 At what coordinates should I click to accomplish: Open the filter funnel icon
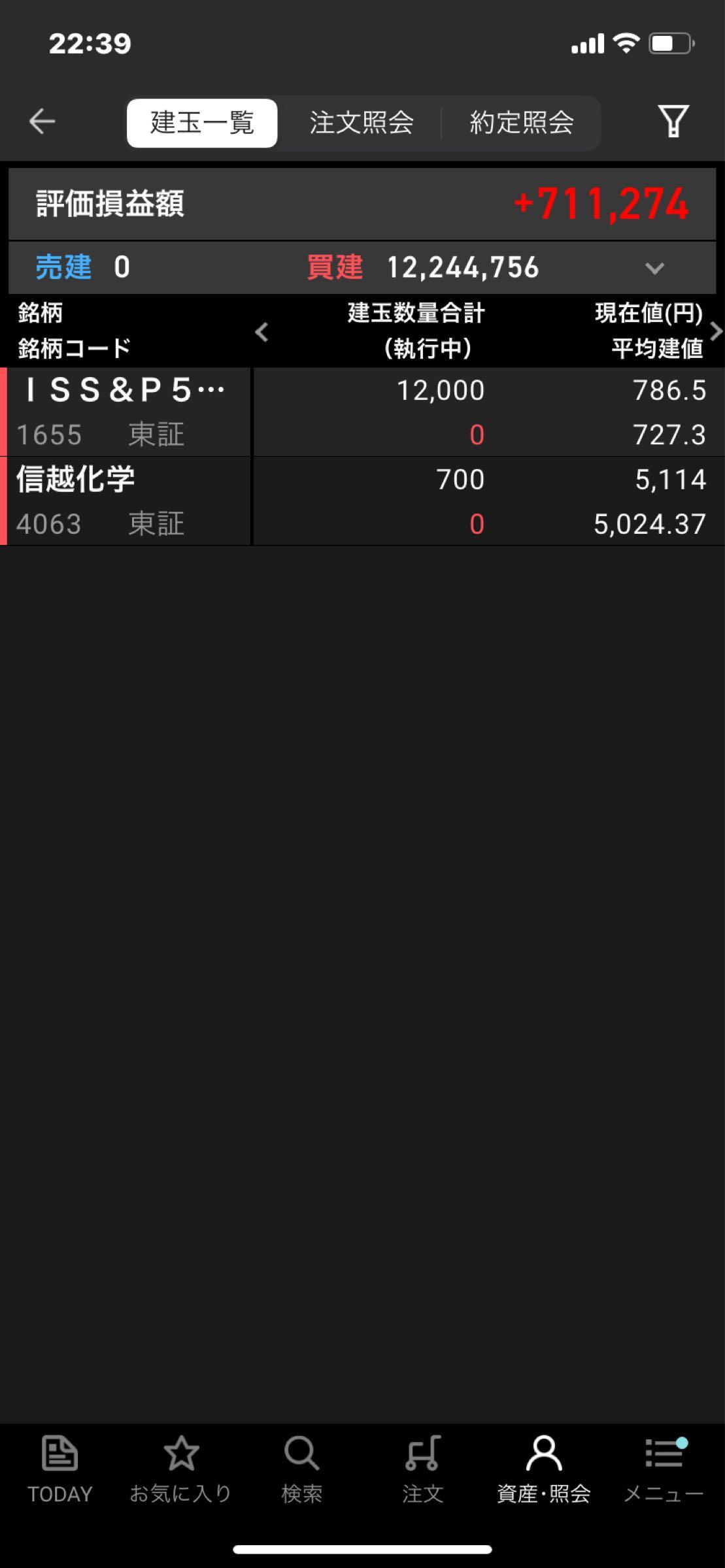(673, 122)
